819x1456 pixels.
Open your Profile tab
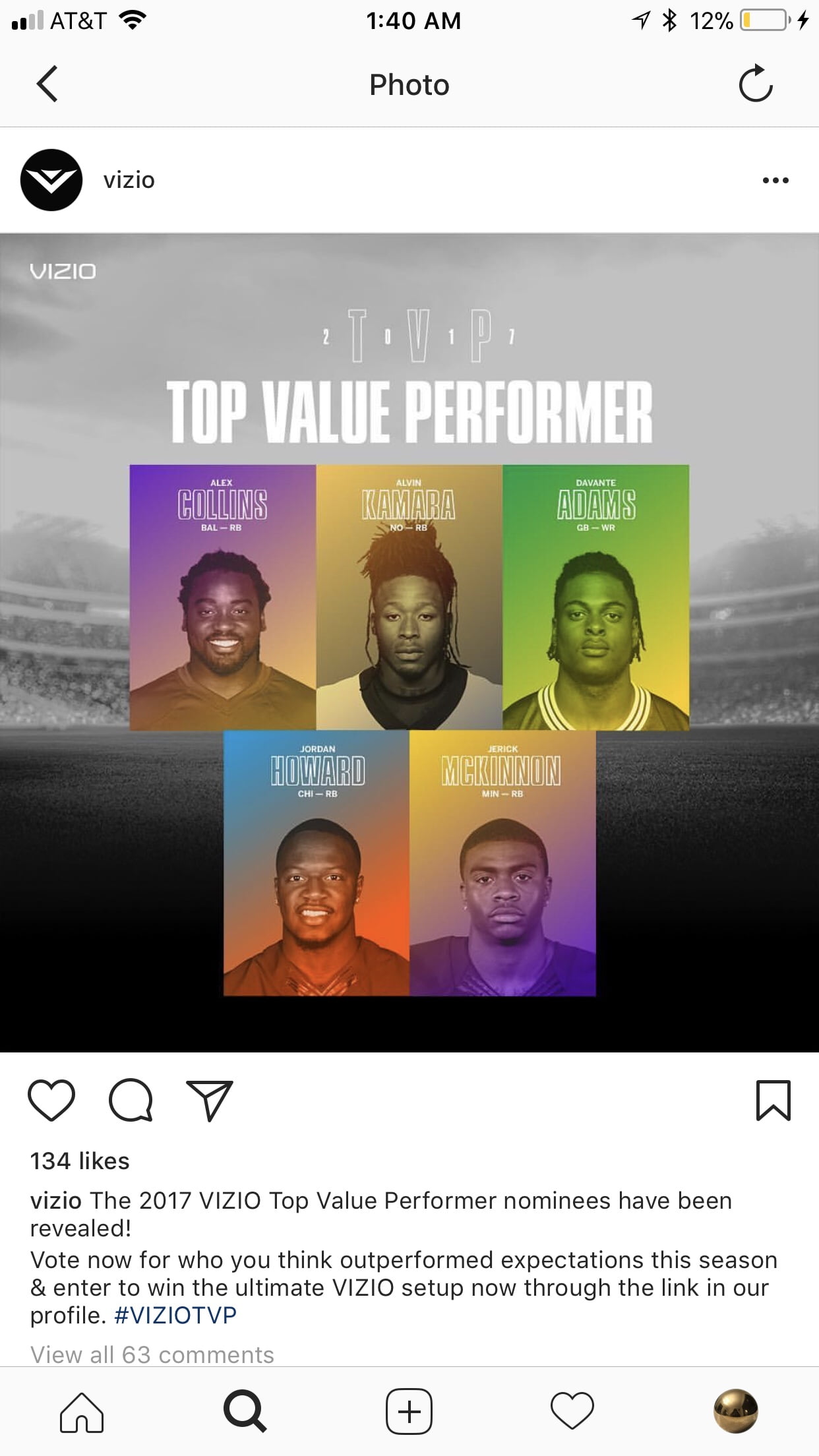(736, 1412)
